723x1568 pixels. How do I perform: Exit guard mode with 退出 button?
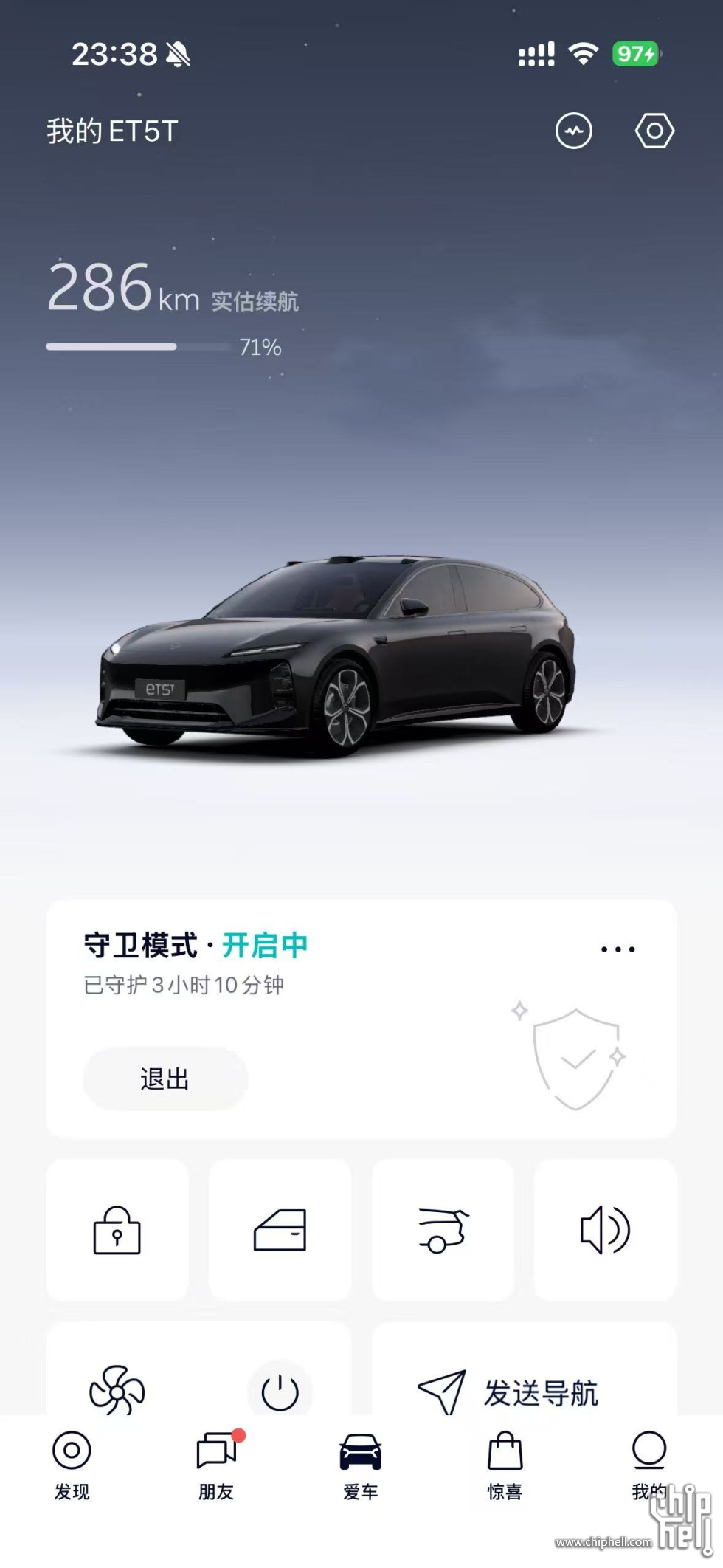tap(165, 1079)
